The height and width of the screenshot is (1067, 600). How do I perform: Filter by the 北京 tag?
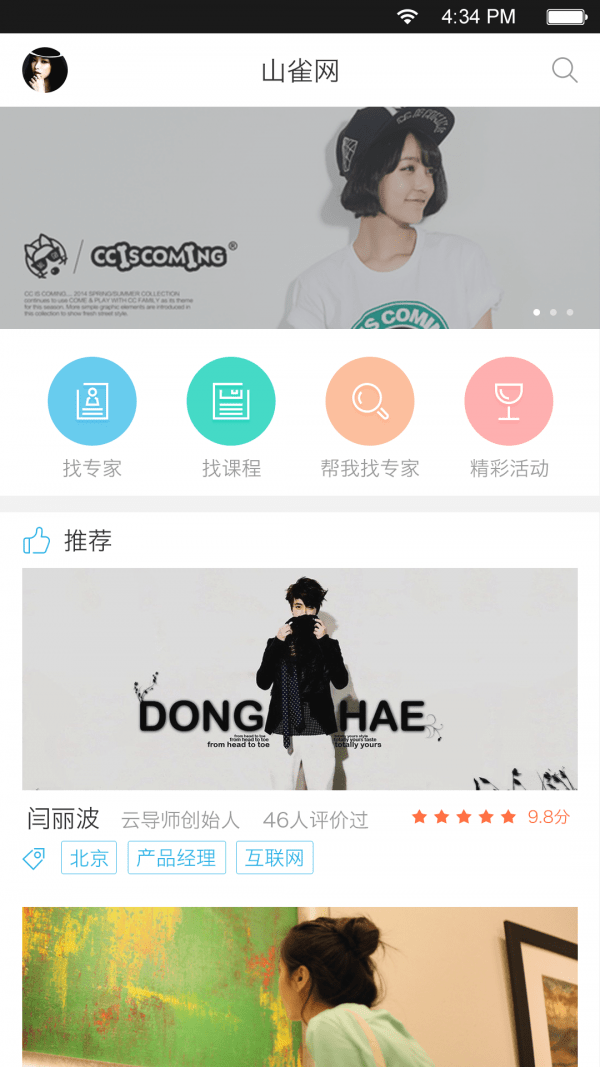click(89, 858)
